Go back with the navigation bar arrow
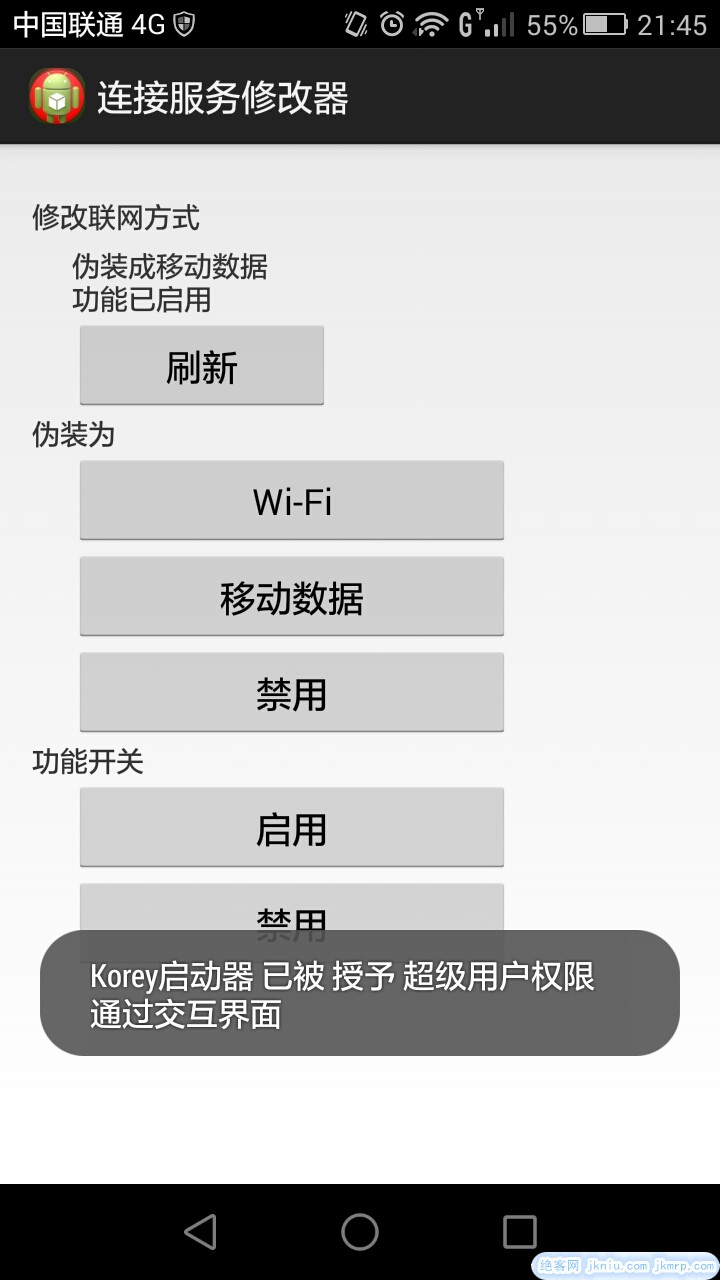Screen dimensions: 720x1280 (x=200, y=1232)
